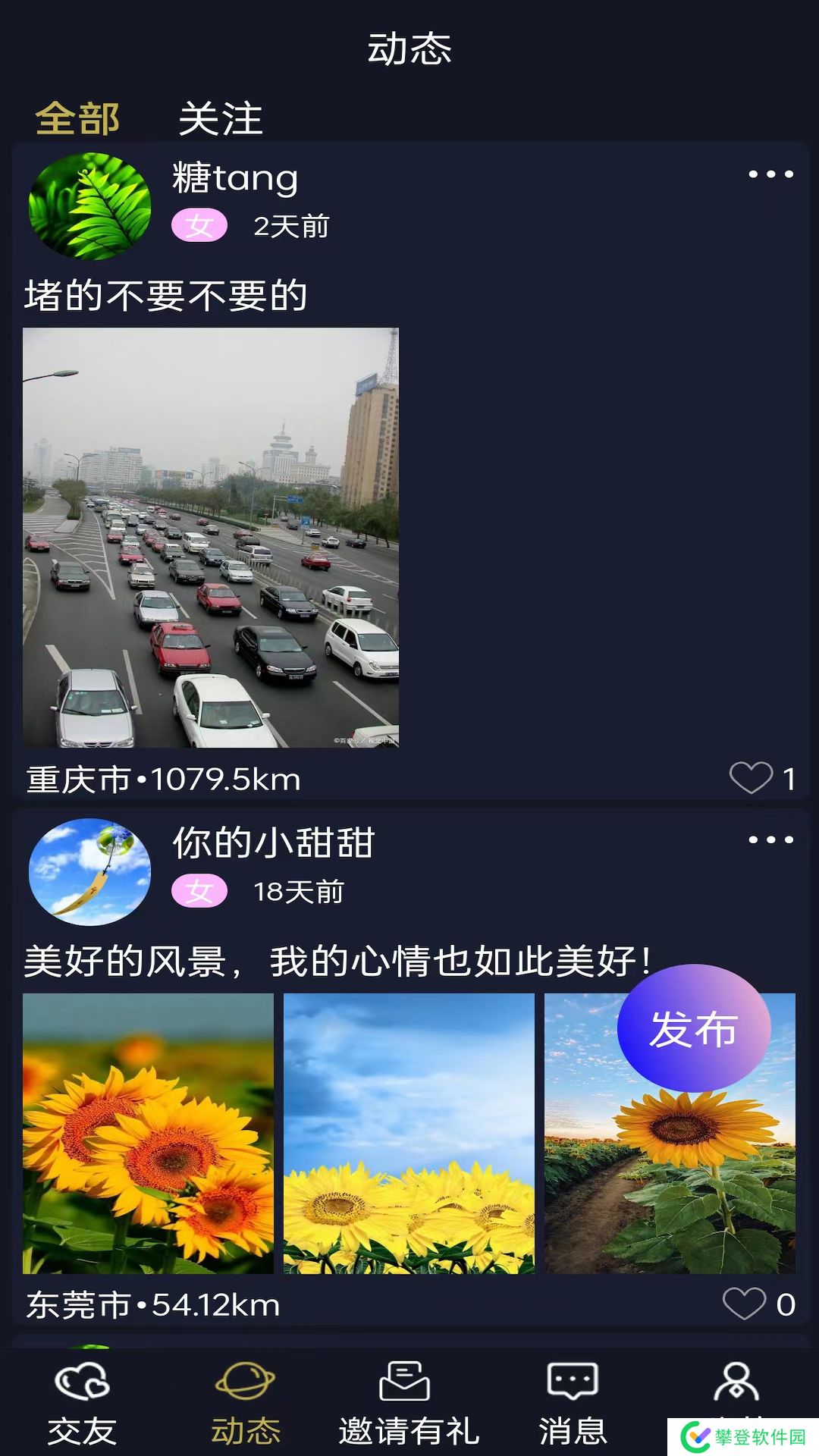The width and height of the screenshot is (819, 1456).
Task: View 你的小甜甜's profile avatar
Action: [x=89, y=871]
